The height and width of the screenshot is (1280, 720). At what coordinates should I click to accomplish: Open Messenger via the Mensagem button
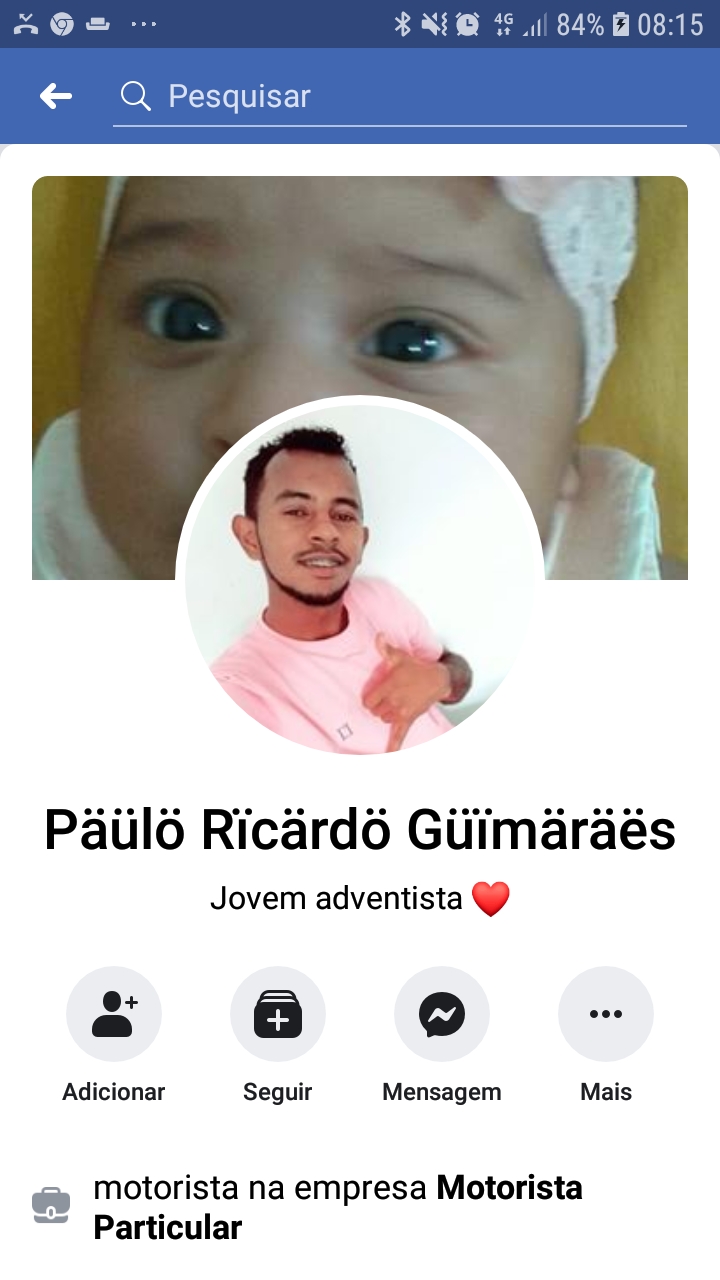442,1014
